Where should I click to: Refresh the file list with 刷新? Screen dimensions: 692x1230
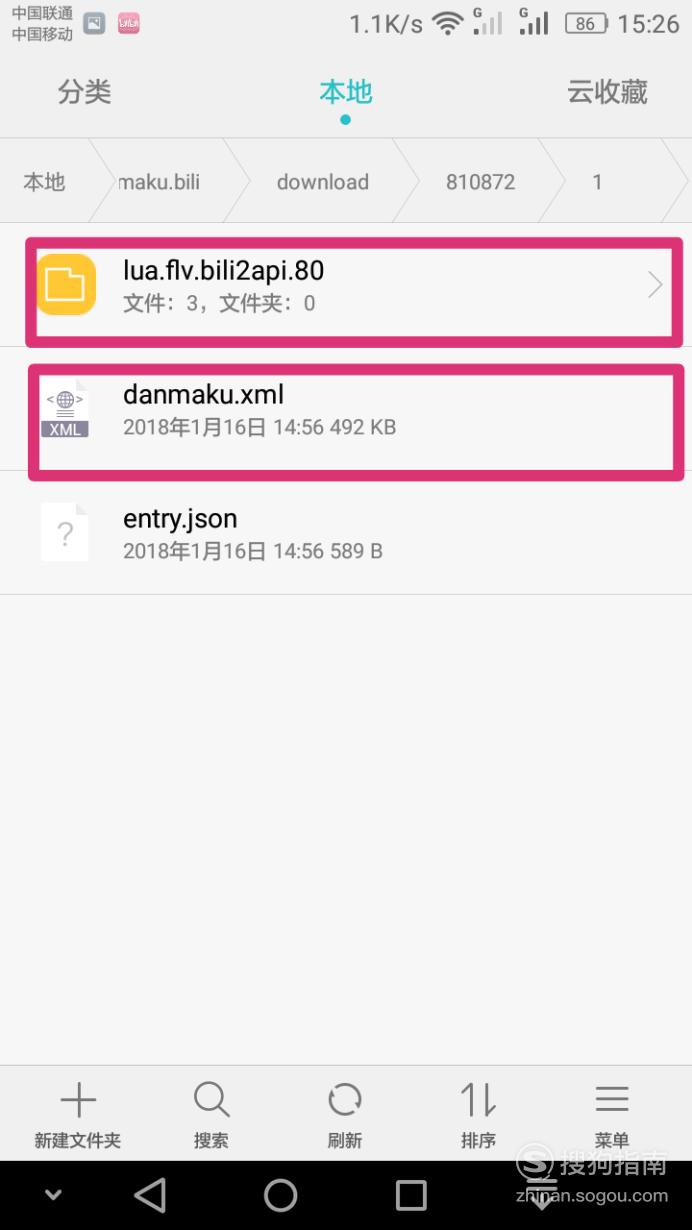pyautogui.click(x=345, y=1115)
